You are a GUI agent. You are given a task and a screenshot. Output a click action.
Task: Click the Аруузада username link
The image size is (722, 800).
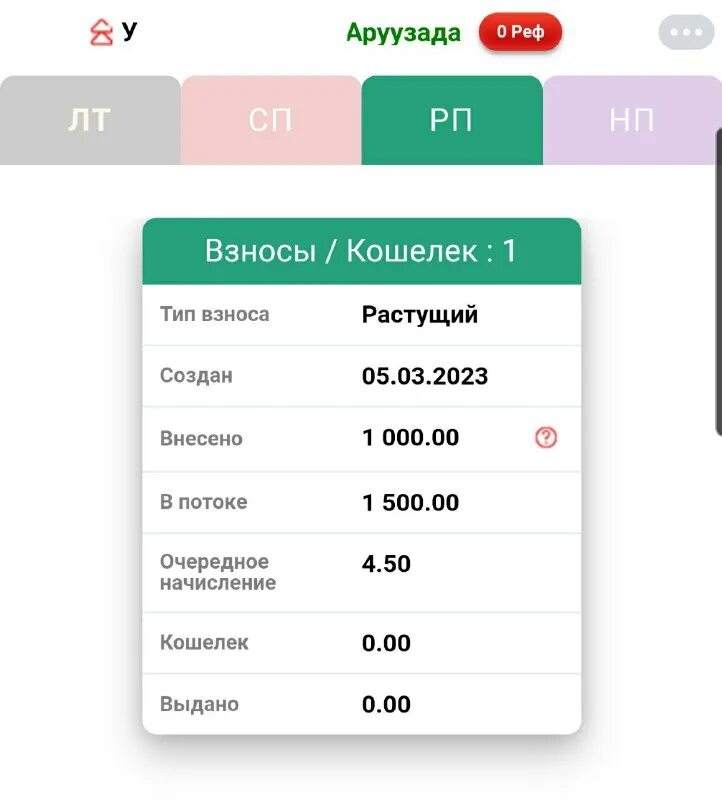pyautogui.click(x=403, y=31)
